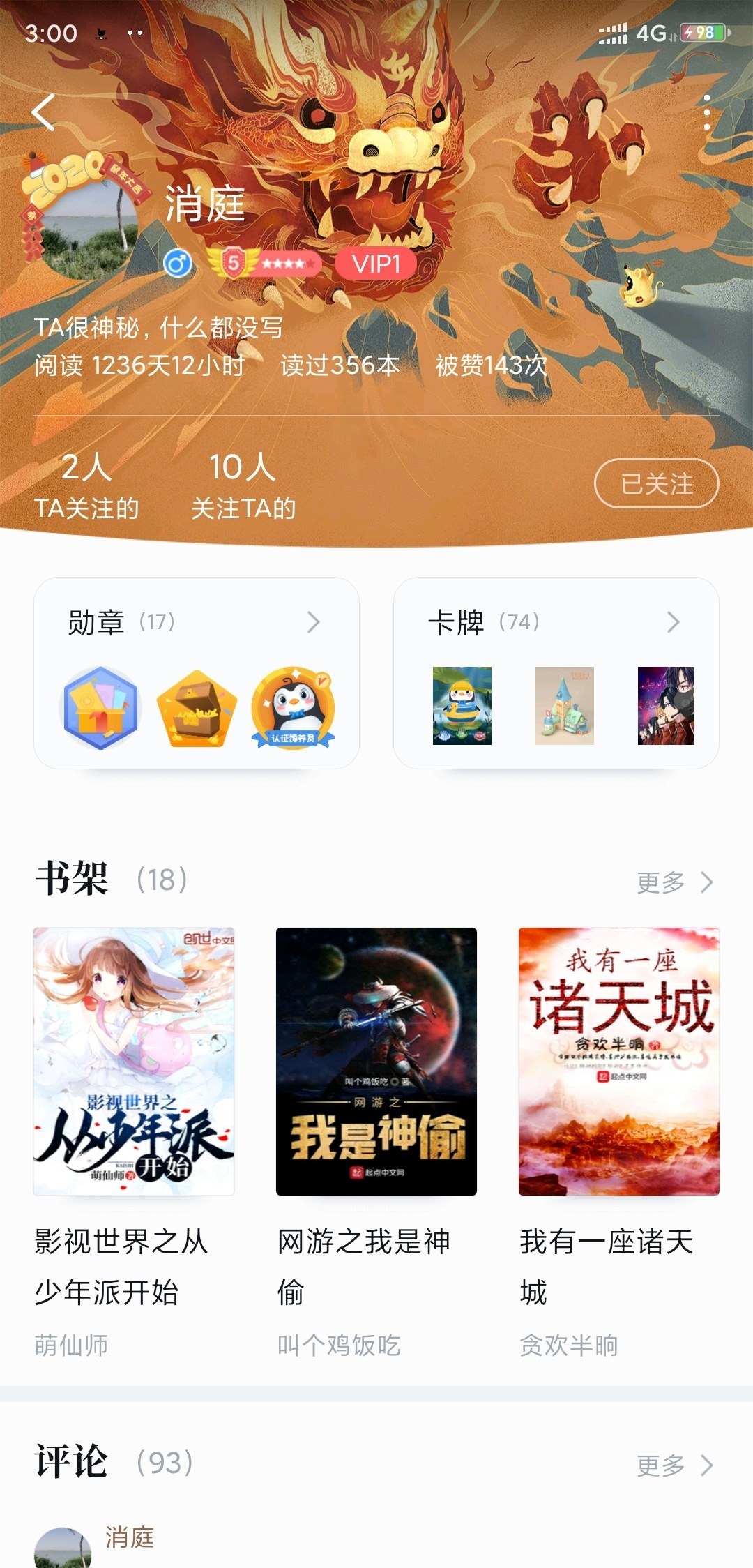Tap 更多 next to 书架
Viewport: 753px width, 1568px height.
click(675, 882)
